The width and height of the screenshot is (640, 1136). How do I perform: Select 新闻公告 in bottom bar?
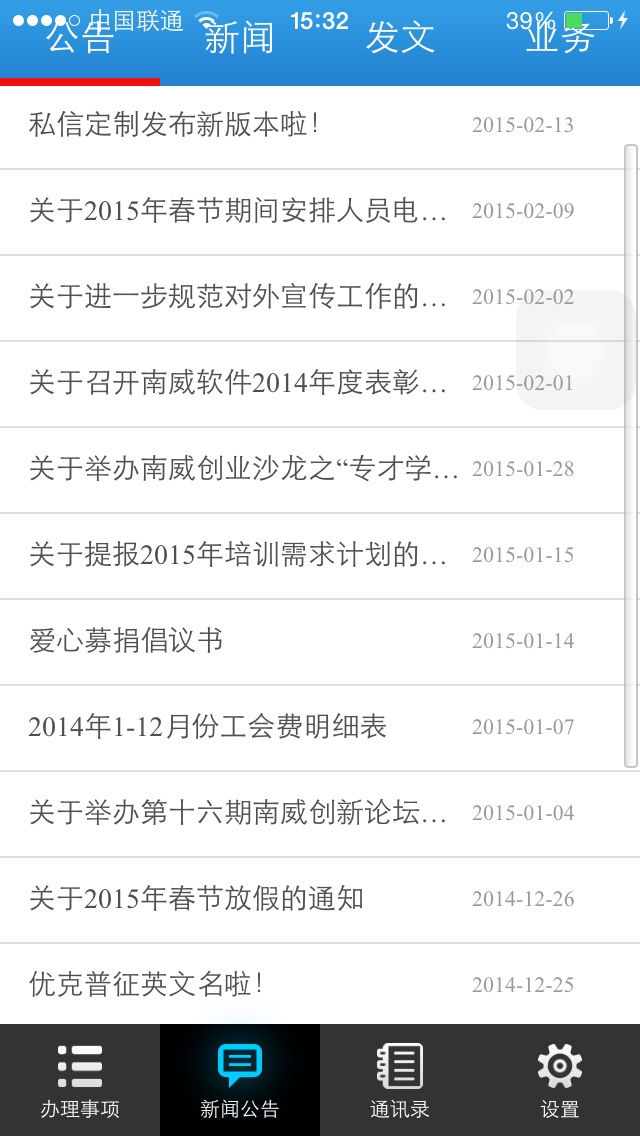point(240,1080)
